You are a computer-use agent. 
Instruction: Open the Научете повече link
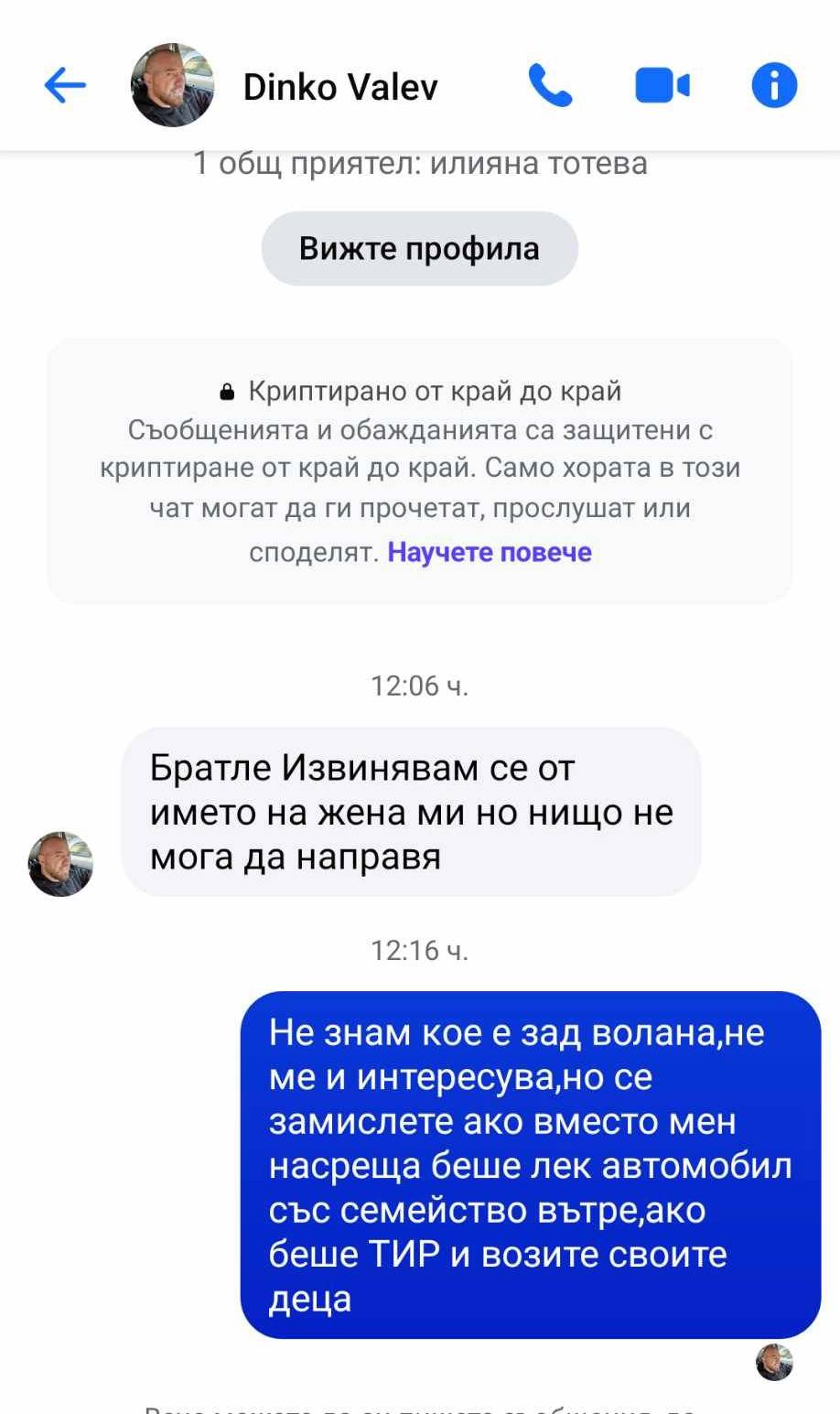click(490, 552)
